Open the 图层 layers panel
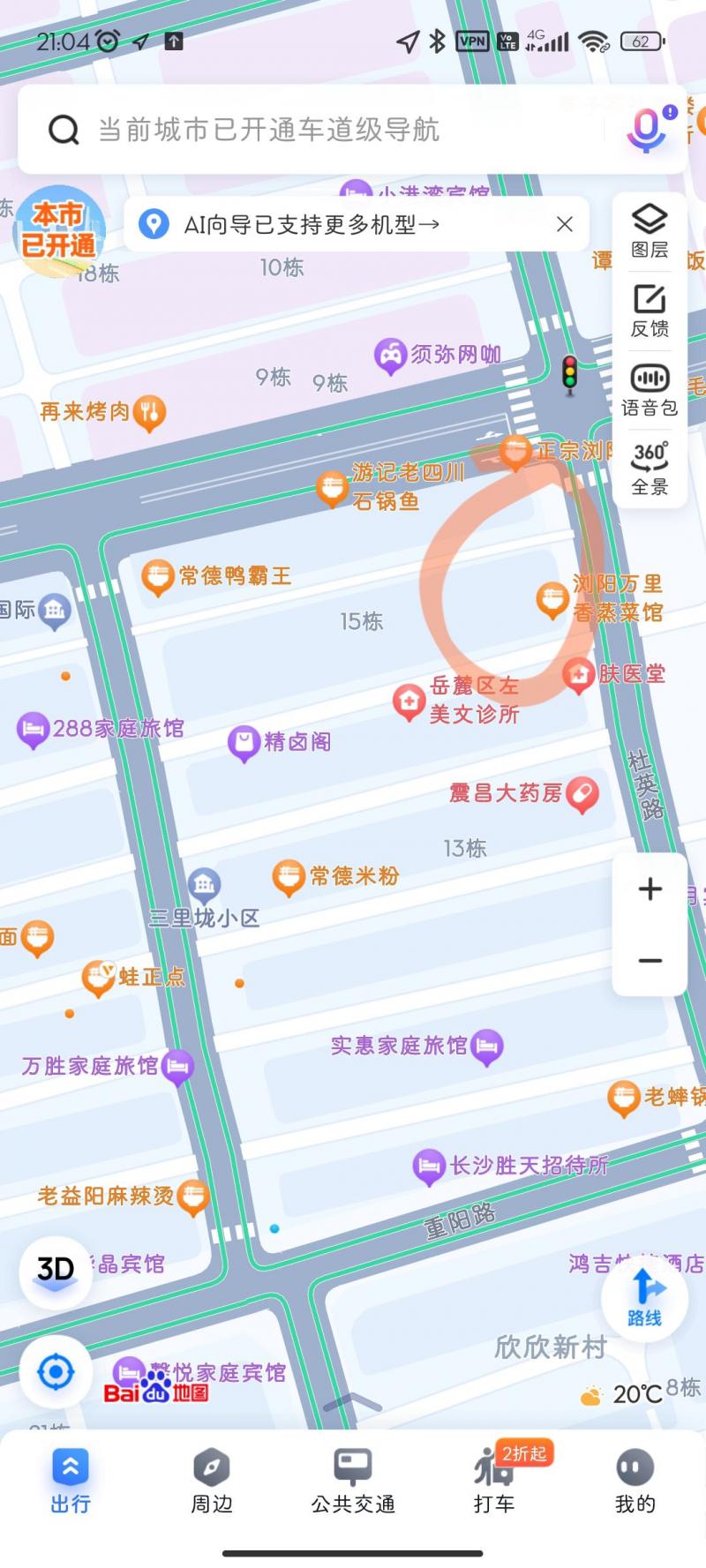The image size is (706, 1568). coord(649,225)
